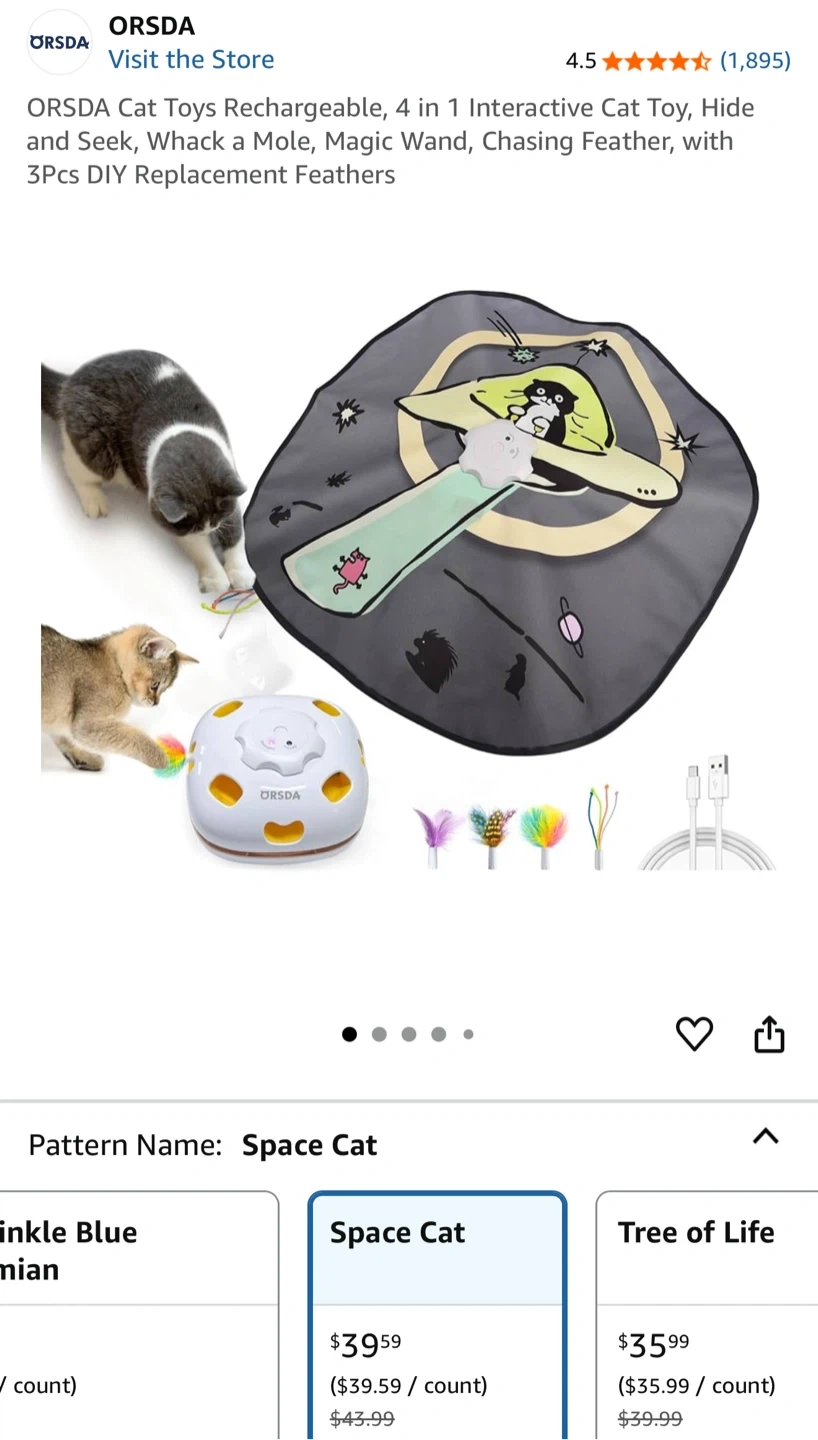Open the 1,895 customer ratings

click(755, 60)
